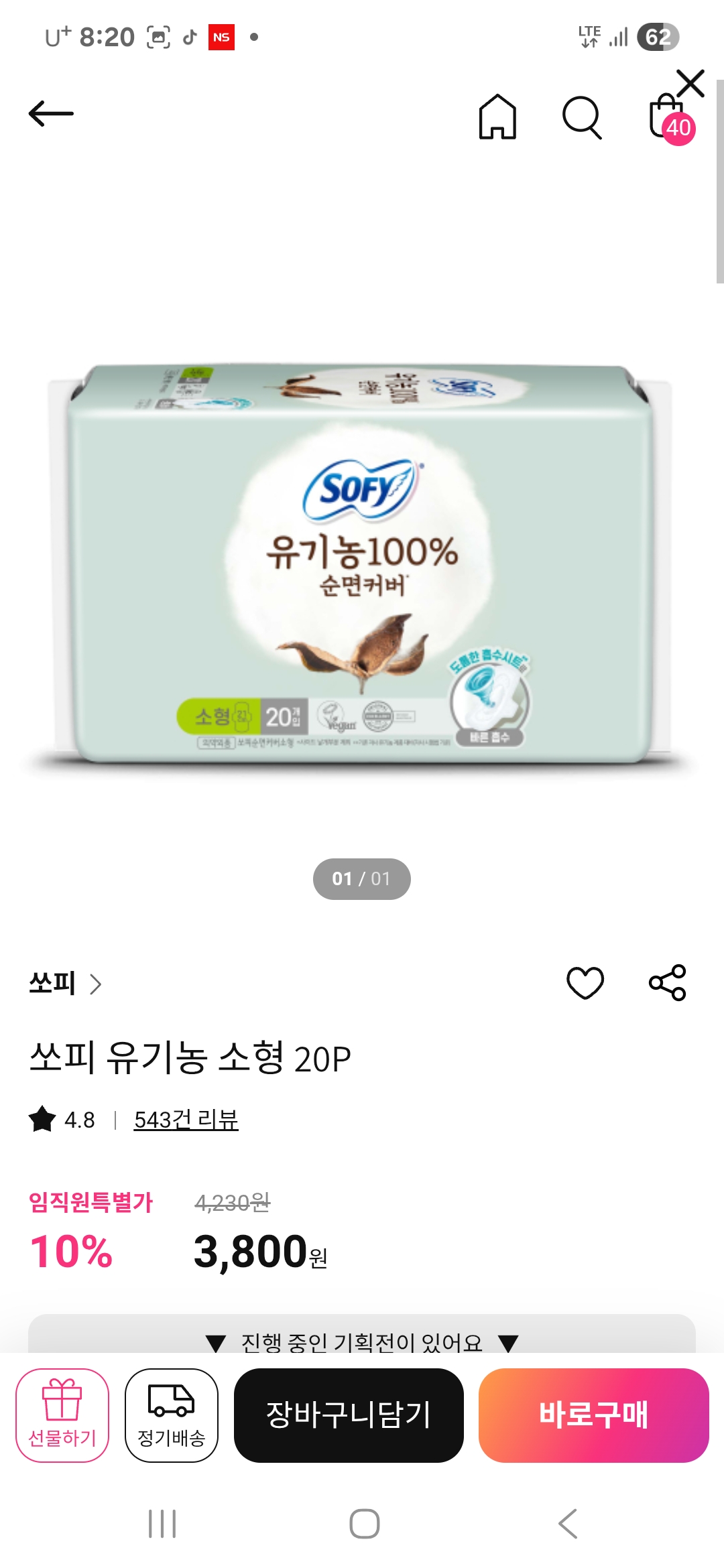Close the page with the X icon
724x1568 pixels.
(690, 84)
